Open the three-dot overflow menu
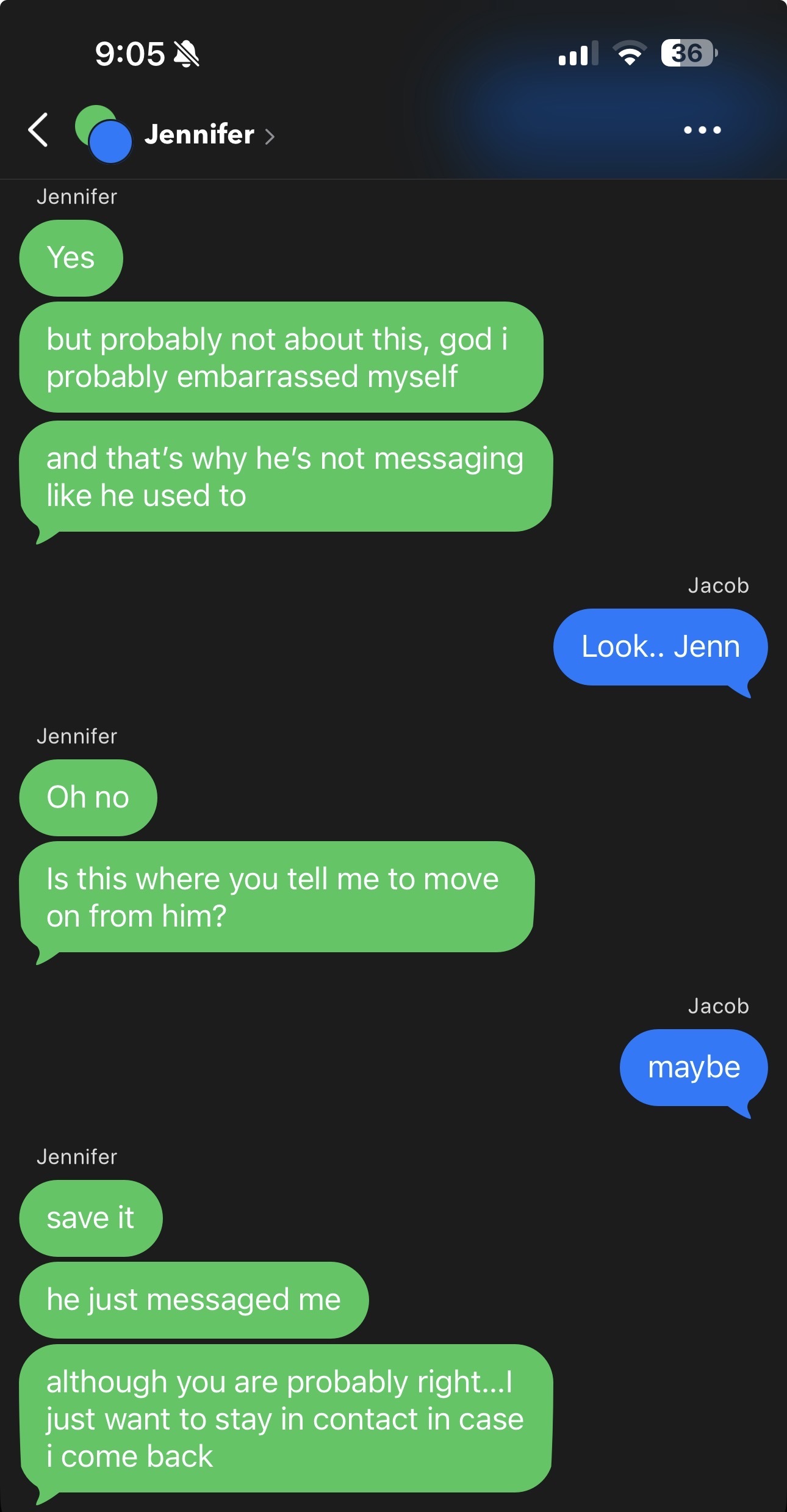The width and height of the screenshot is (787, 1512). coord(702,130)
